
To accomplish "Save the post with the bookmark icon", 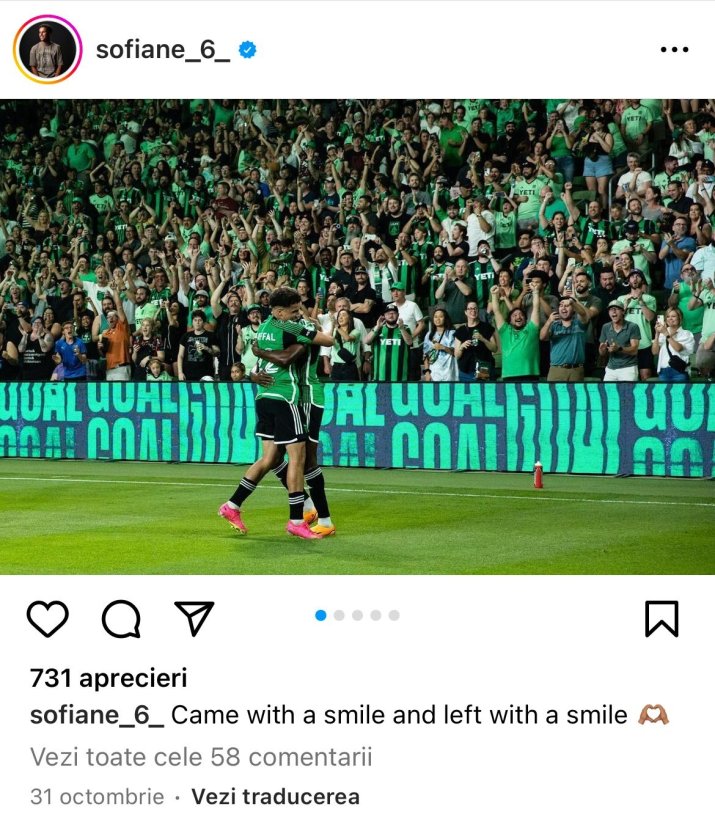I will point(661,619).
